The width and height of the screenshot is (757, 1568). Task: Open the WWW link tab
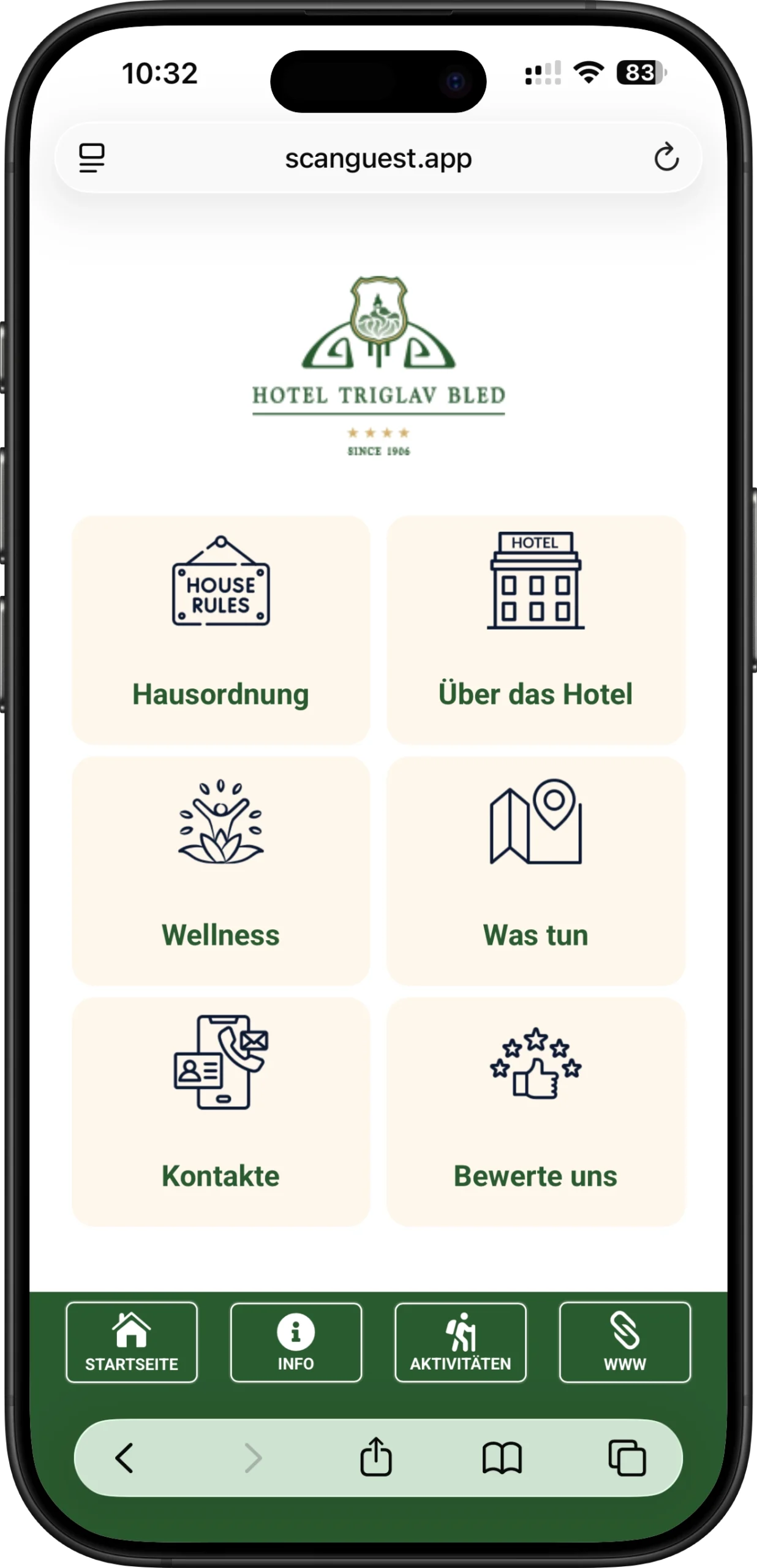click(x=625, y=1343)
